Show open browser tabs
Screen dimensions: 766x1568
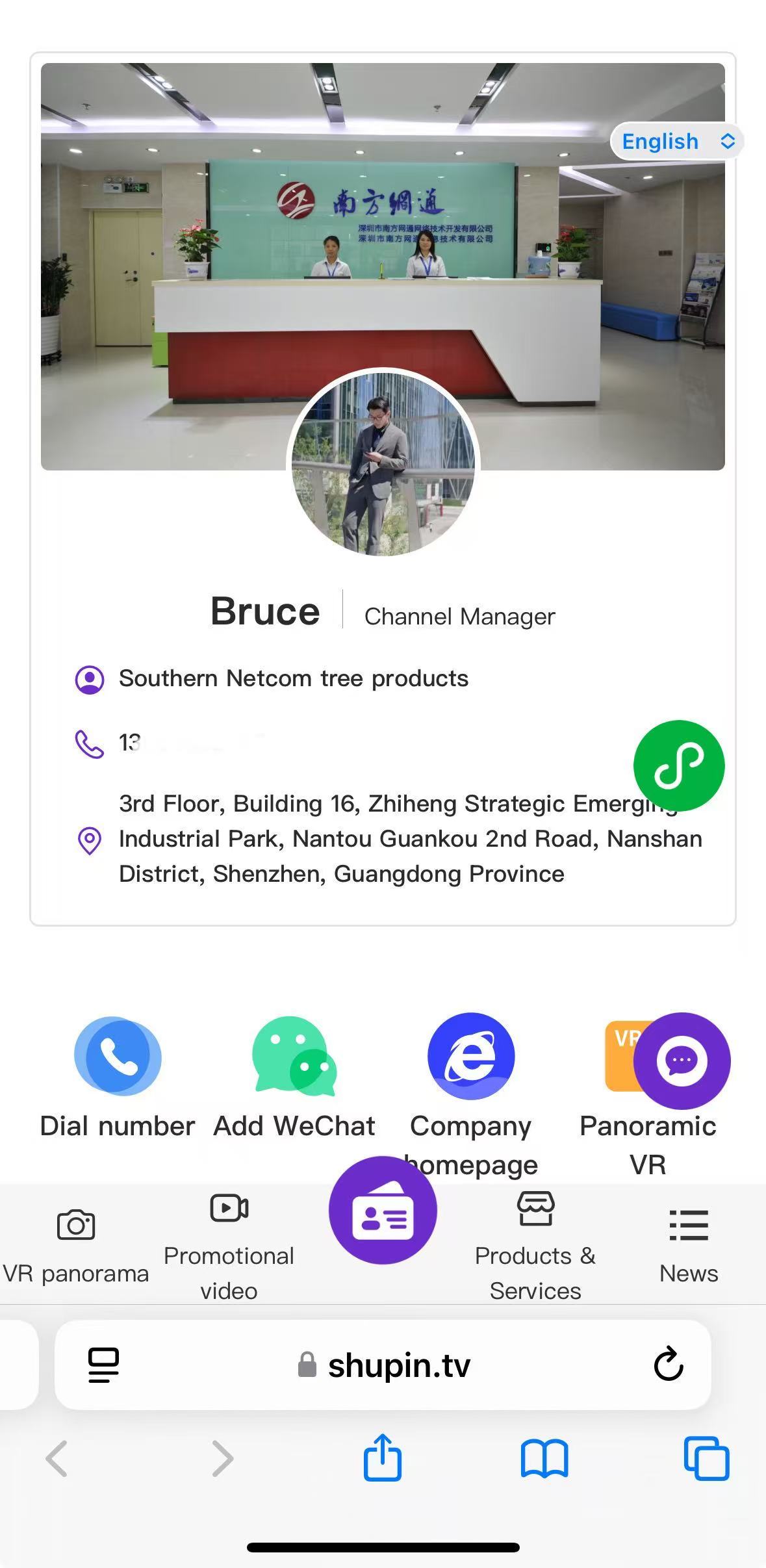[x=706, y=1458]
